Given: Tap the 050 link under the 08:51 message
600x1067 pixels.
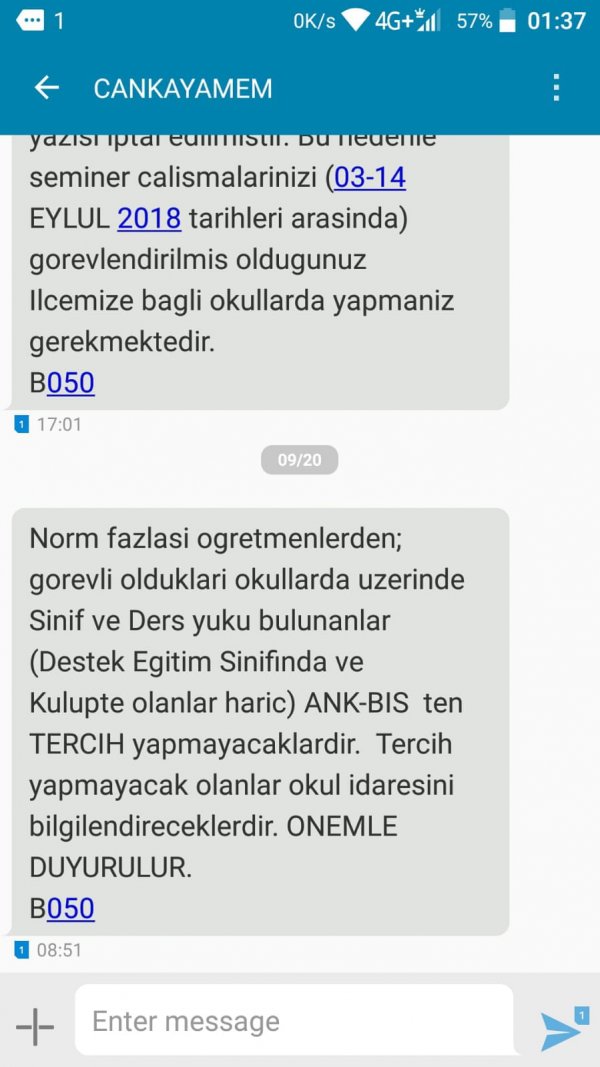Looking at the screenshot, I should point(71,908).
